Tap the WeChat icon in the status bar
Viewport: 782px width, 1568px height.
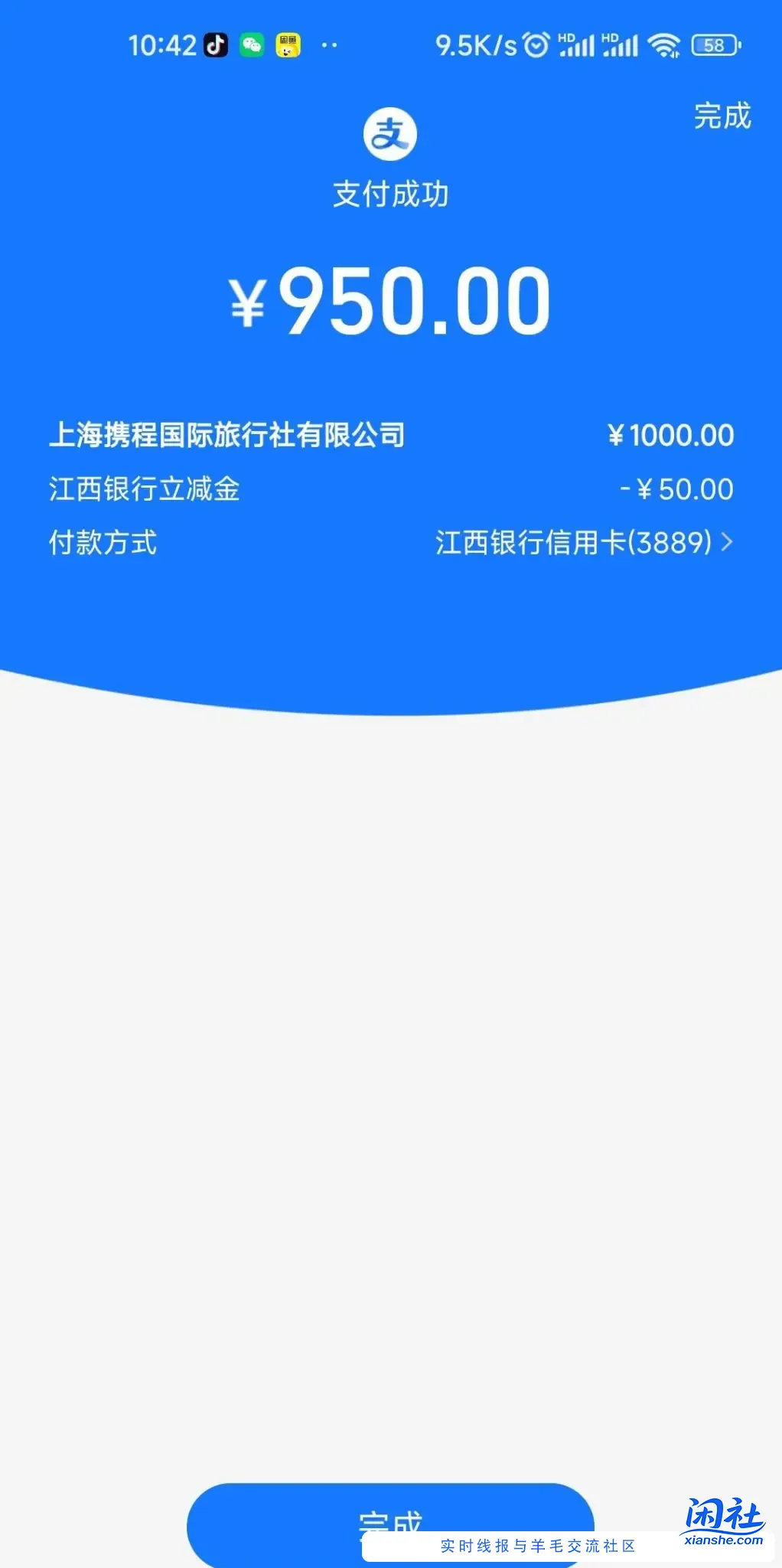(253, 44)
